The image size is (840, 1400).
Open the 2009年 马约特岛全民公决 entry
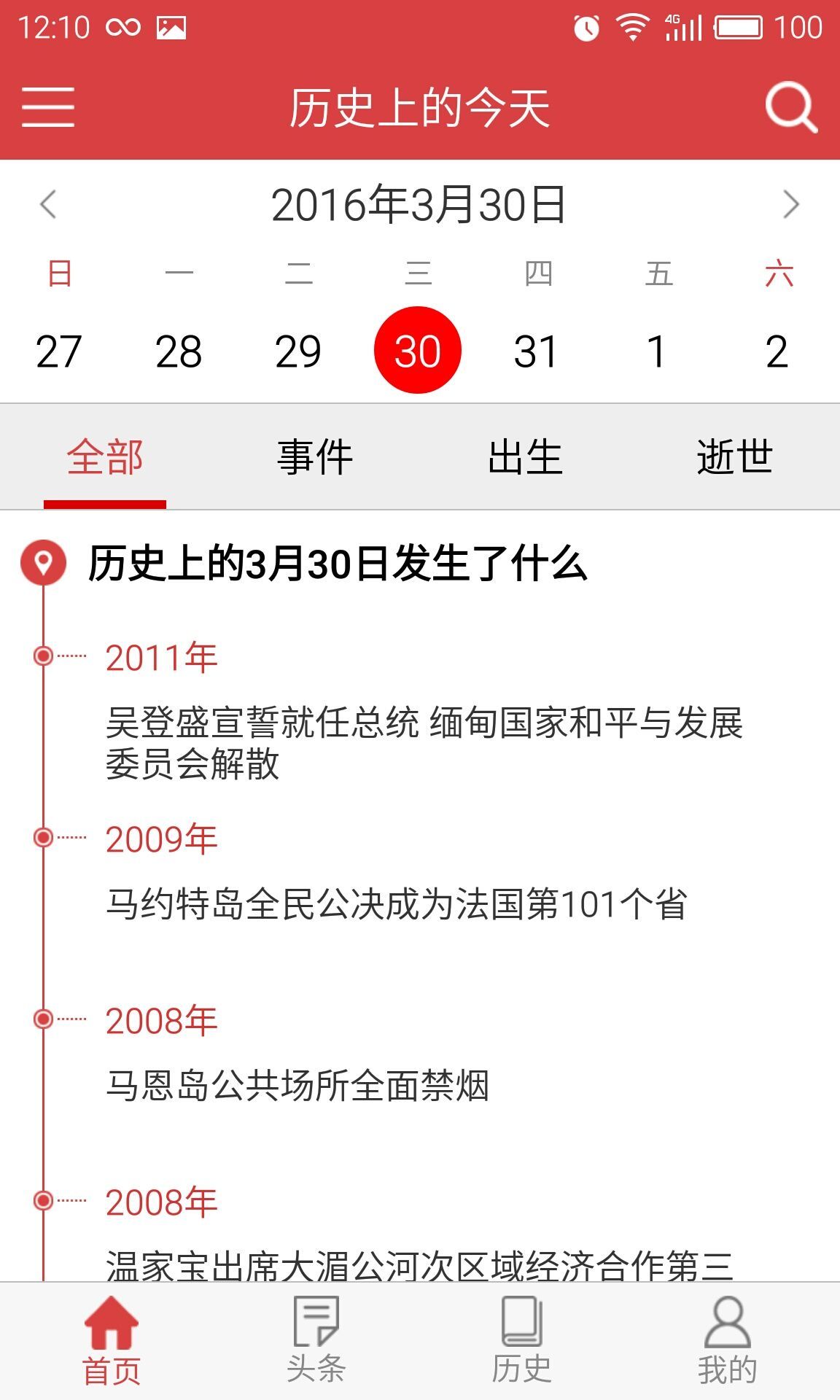397,904
